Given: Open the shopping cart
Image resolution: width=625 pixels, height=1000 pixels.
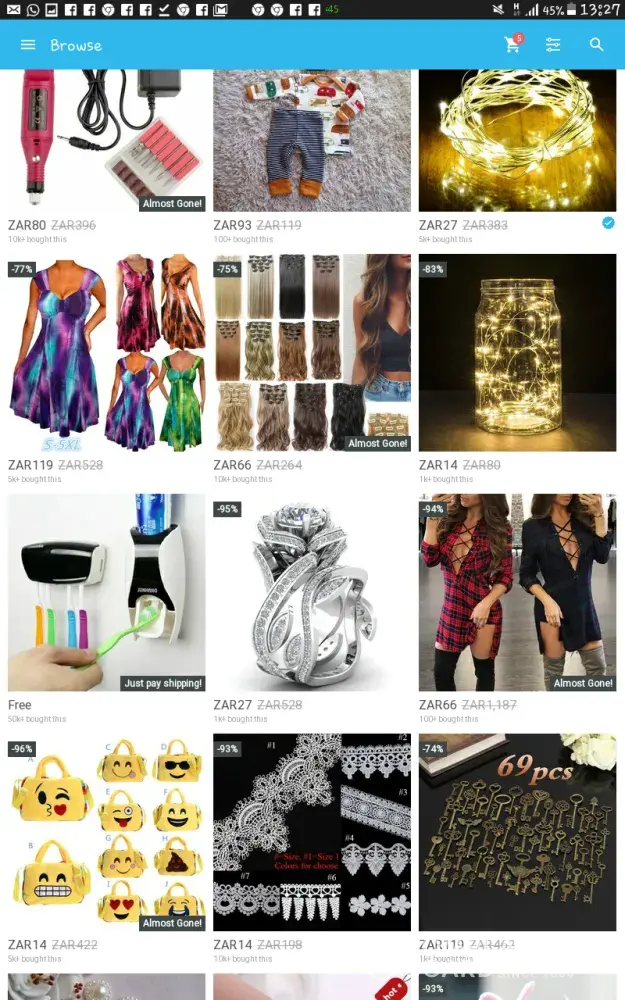Looking at the screenshot, I should pyautogui.click(x=513, y=45).
